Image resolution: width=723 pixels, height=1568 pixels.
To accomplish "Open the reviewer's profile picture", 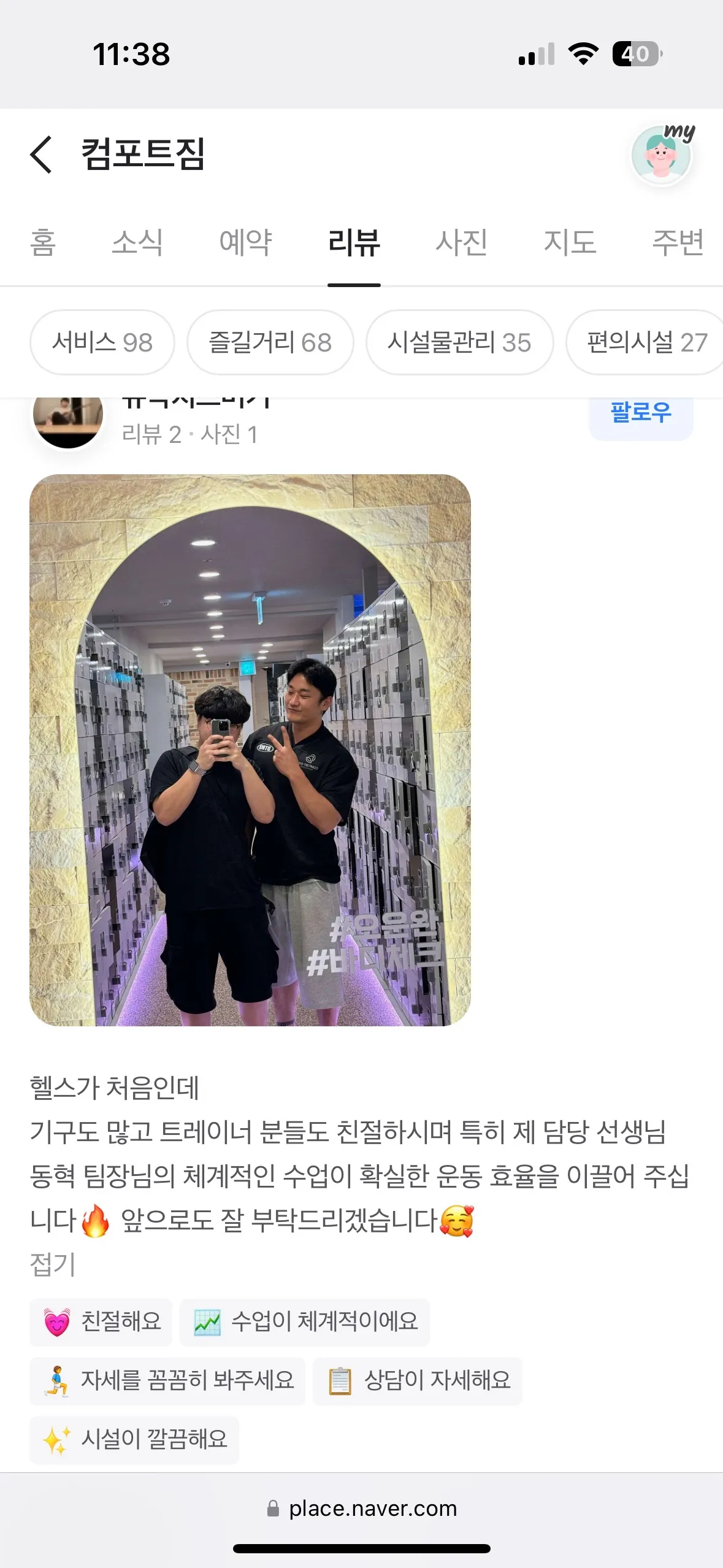I will click(x=68, y=418).
